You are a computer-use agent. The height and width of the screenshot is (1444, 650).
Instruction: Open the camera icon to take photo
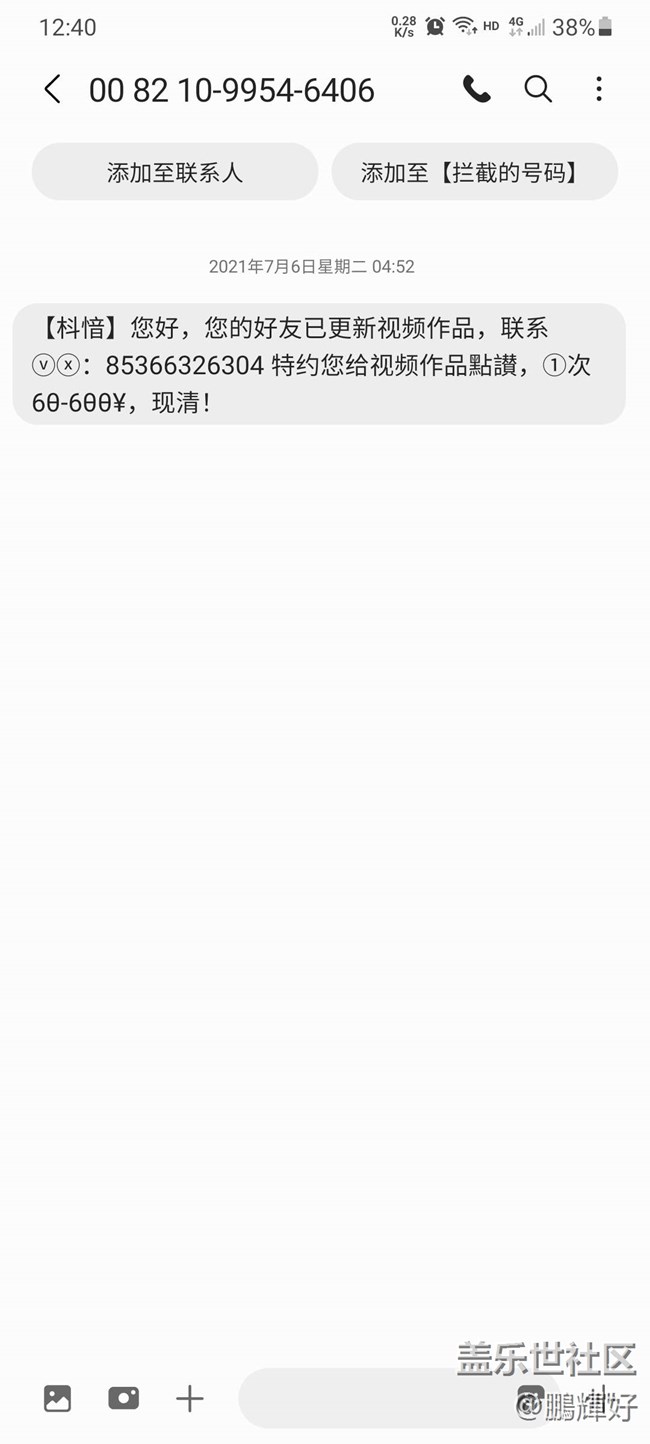[x=124, y=1398]
